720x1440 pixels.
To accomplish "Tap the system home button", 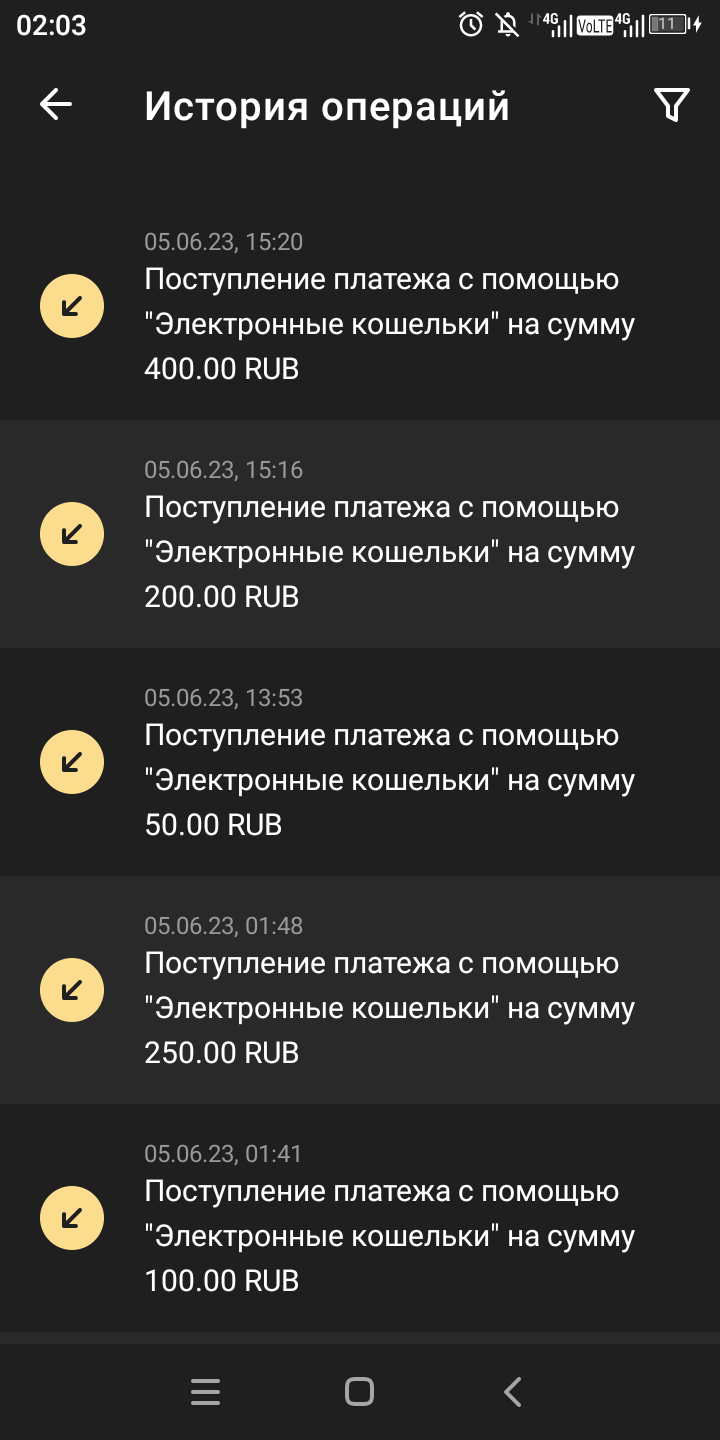I will [359, 1391].
